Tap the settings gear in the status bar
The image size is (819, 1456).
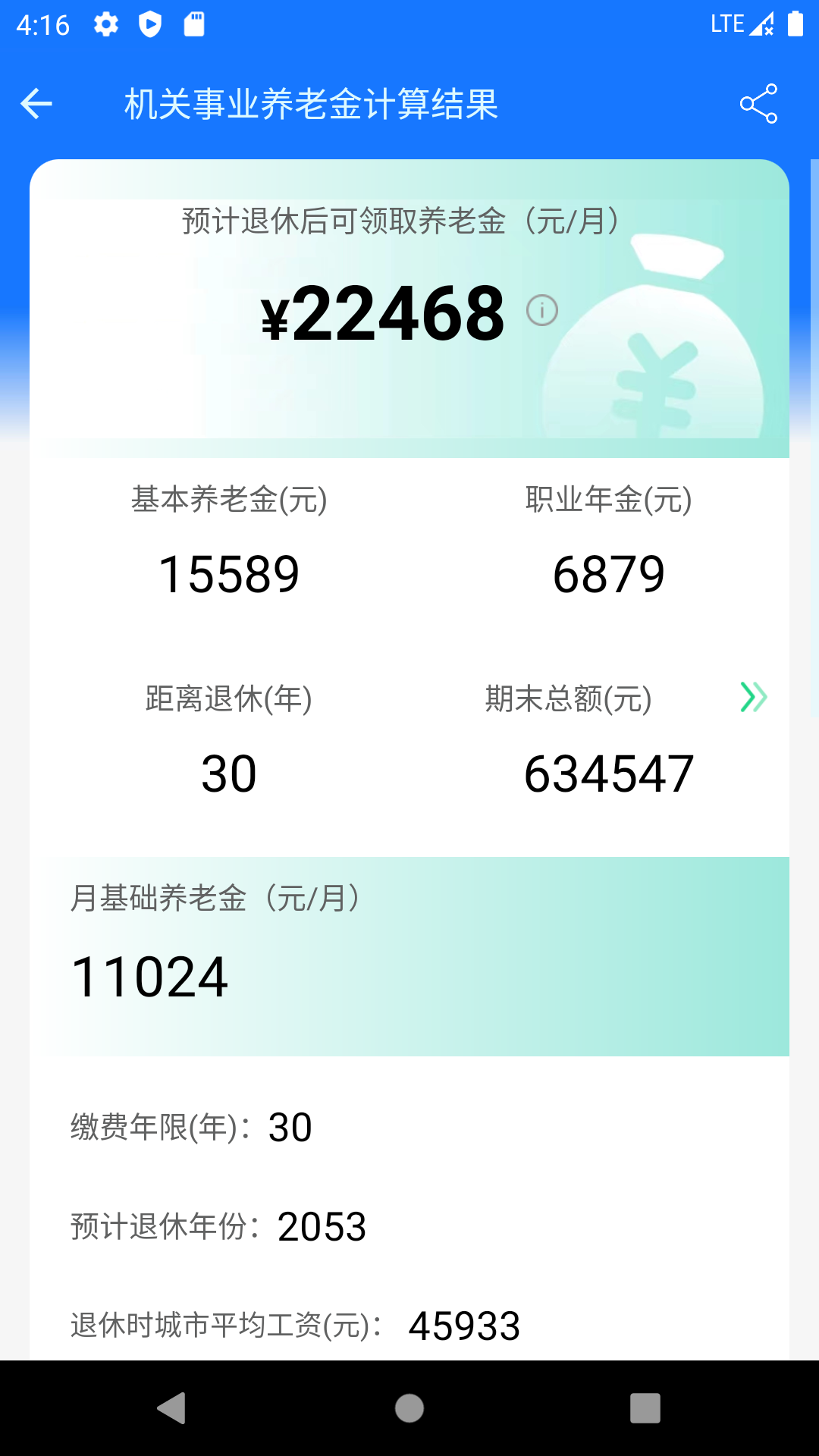point(105,24)
